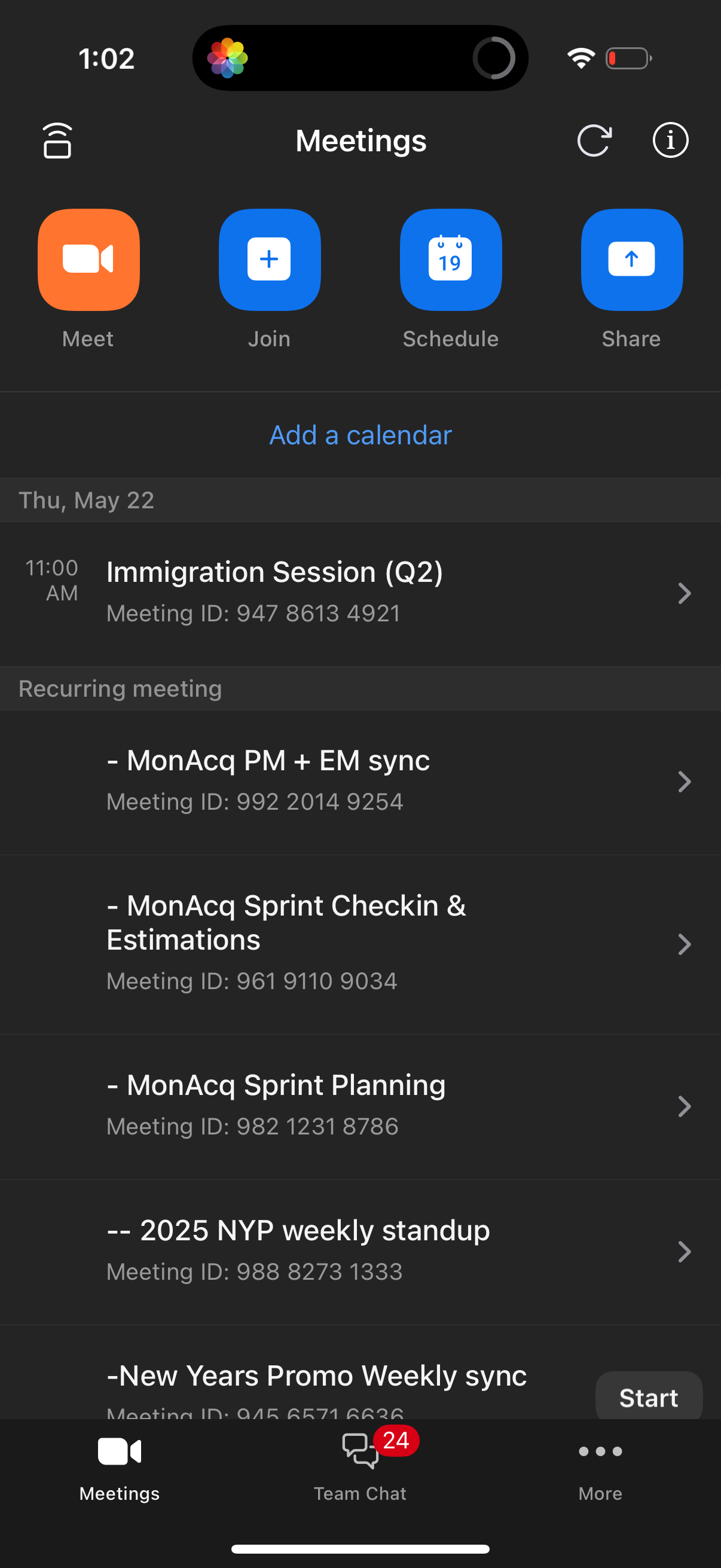Tap the Schedule calendar icon
The height and width of the screenshot is (1568, 721).
(x=450, y=260)
